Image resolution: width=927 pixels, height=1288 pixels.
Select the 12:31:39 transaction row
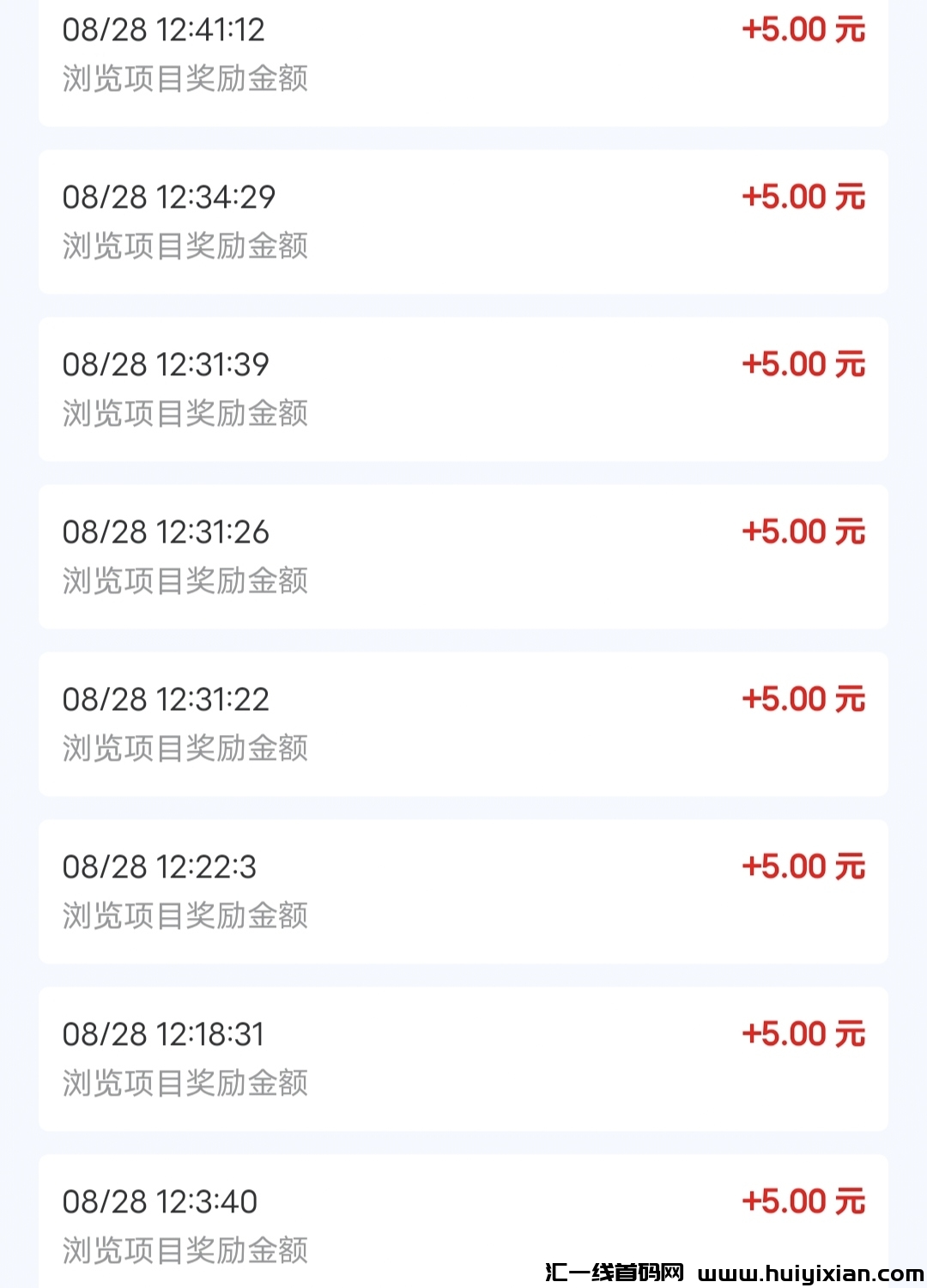[x=463, y=386]
